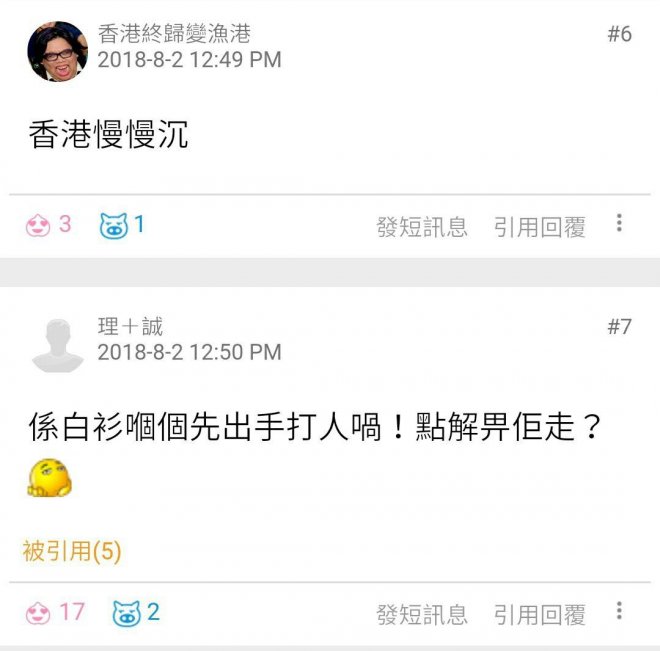Send a short message to post #7 author
The width and height of the screenshot is (660, 651).
pos(421,615)
